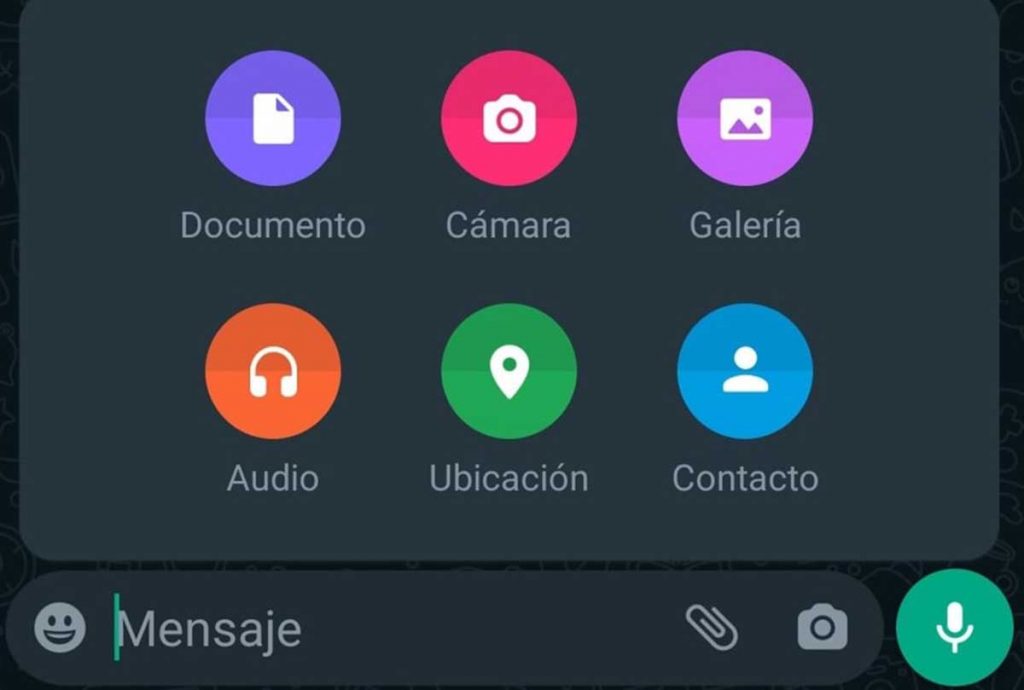The width and height of the screenshot is (1024, 690).
Task: Select Galería to pick a photo
Action: 745,119
